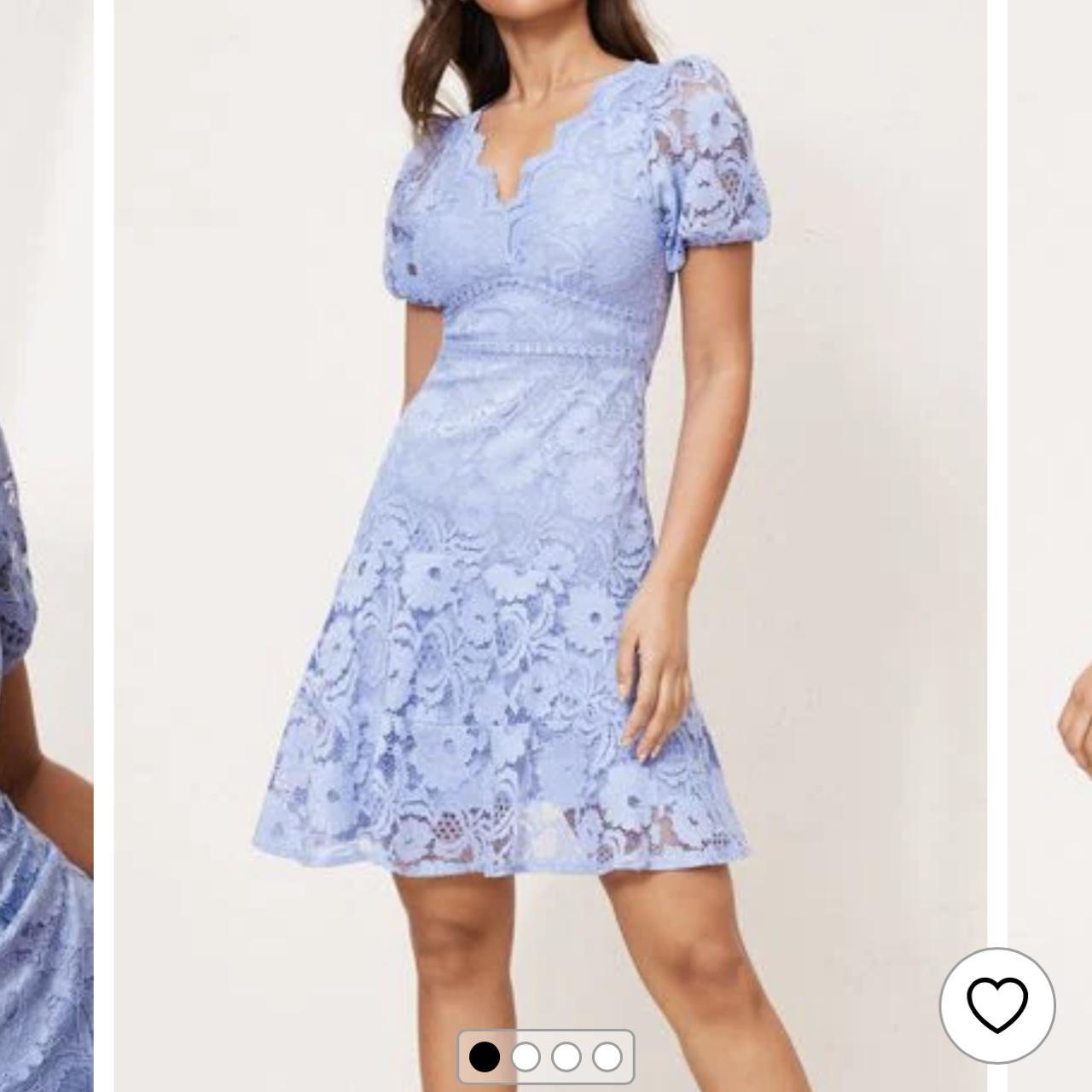Like this blue lace dress listing
This screenshot has height=1092, width=1092.
coord(996,1005)
